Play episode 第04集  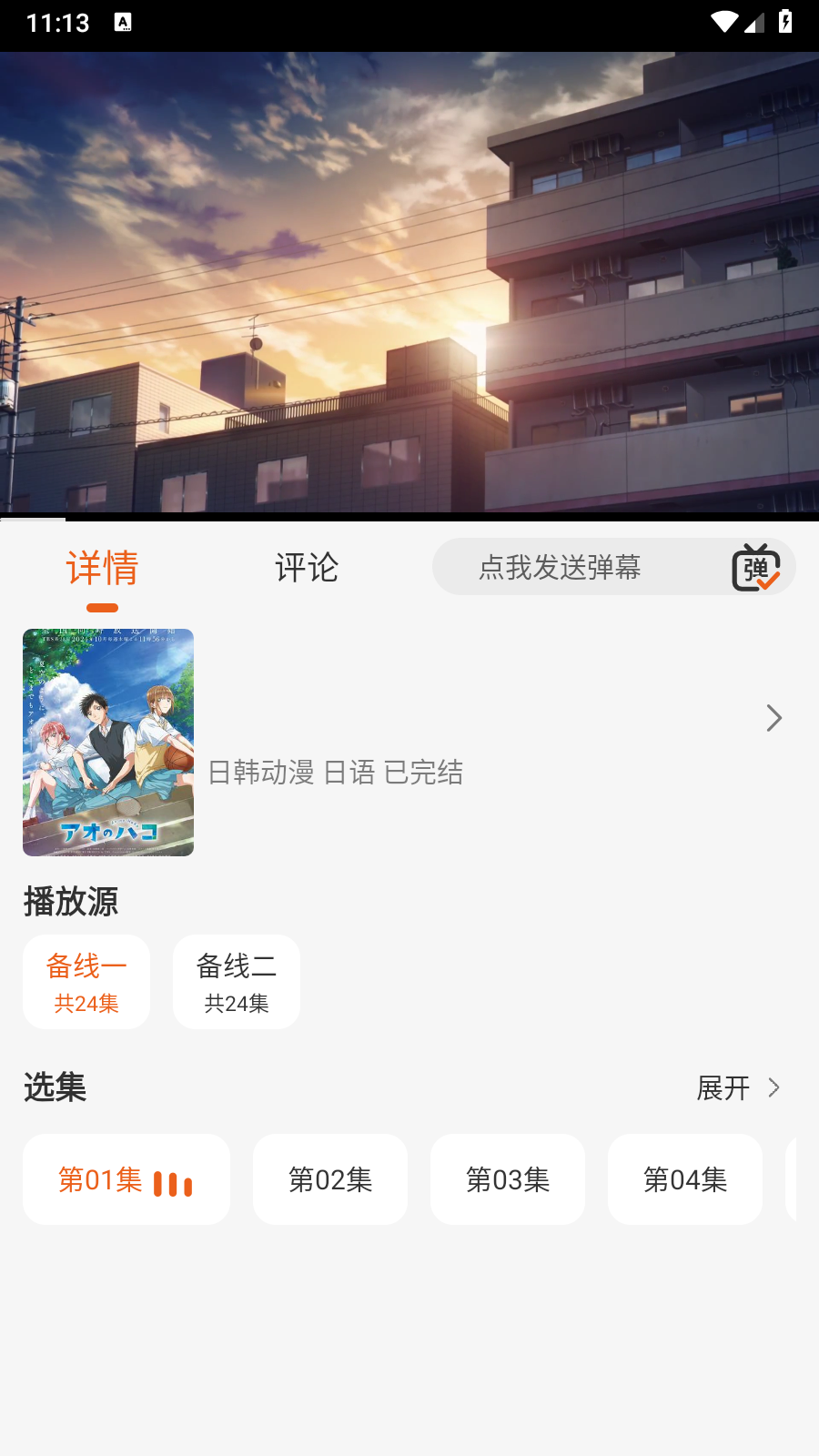[x=684, y=1178]
